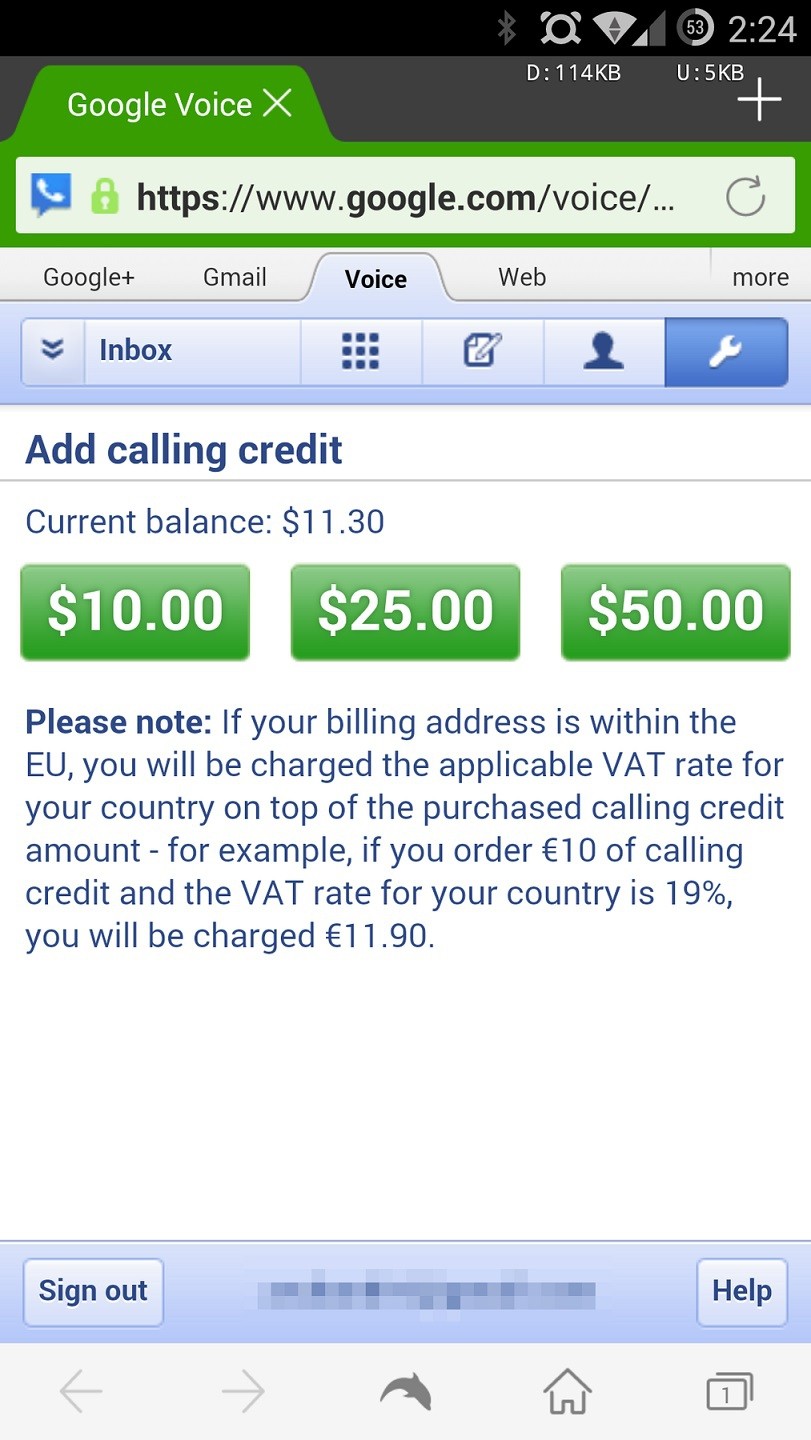Go to the browser home page
Image resolution: width=811 pixels, height=1440 pixels.
coord(567,1391)
